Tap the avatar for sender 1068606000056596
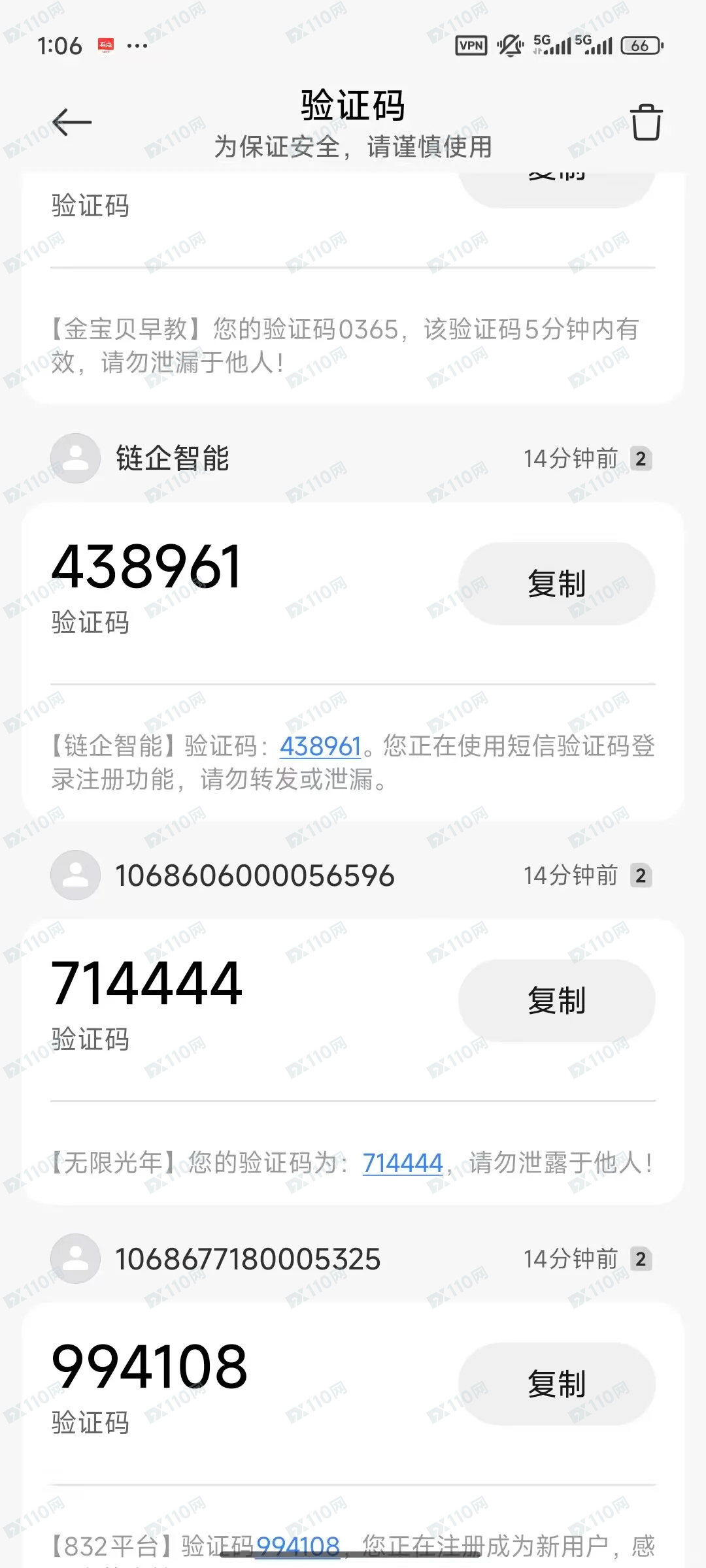 click(x=75, y=875)
